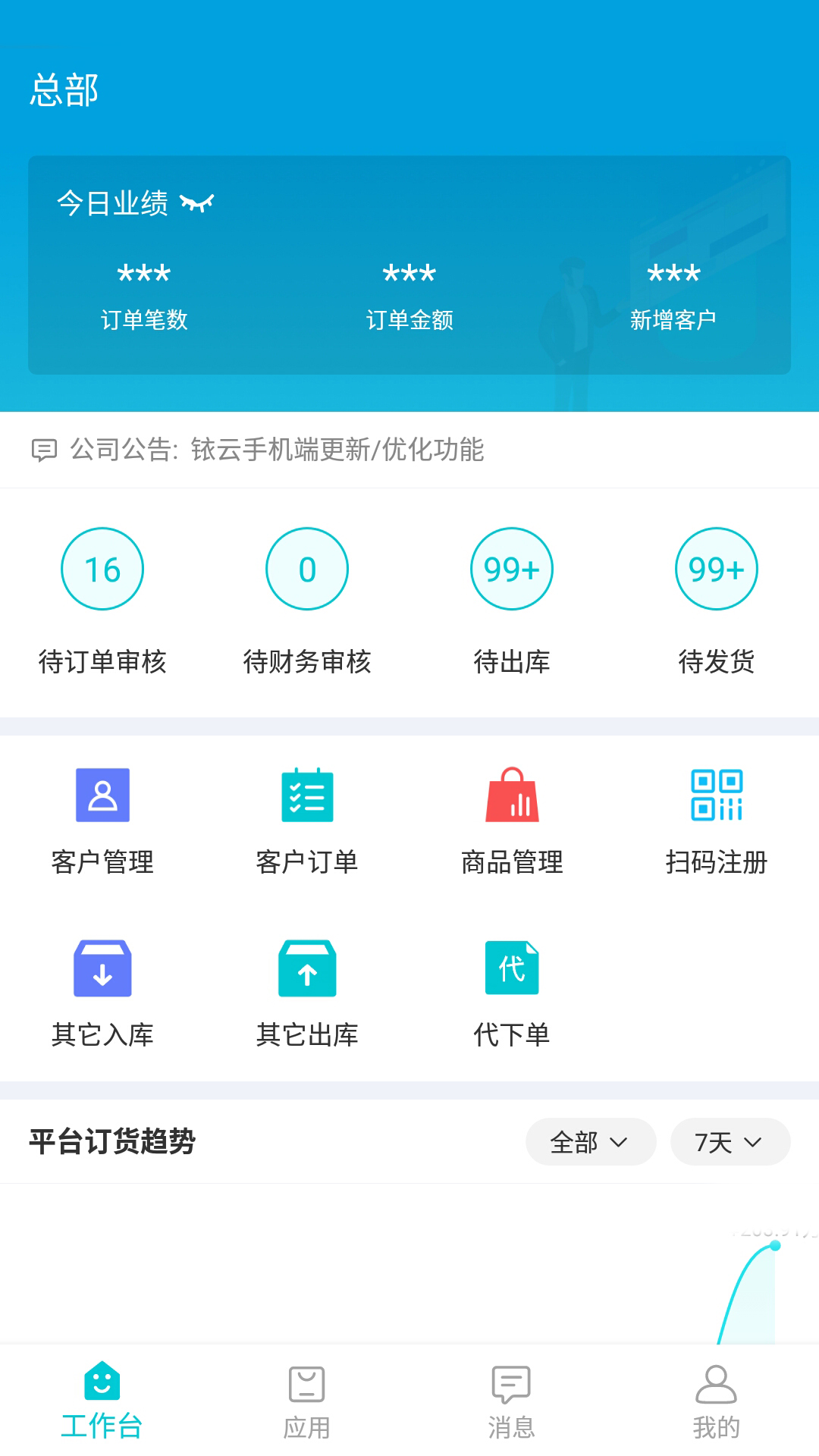This screenshot has width=819, height=1456.
Task: Open 代下单 (Order on Behalf) icon
Action: click(512, 967)
